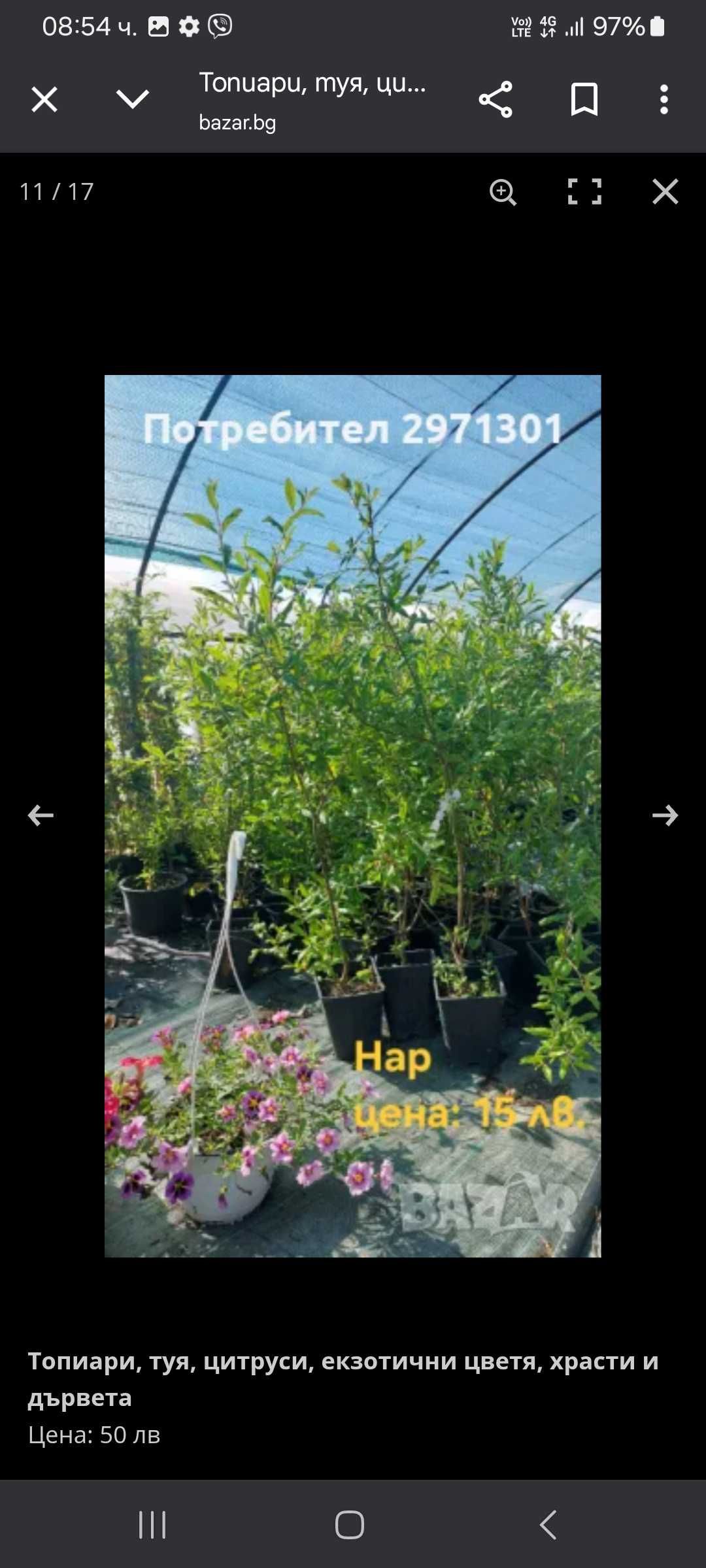Viewport: 706px width, 1568px height.
Task: Go to the previous photo
Action: [x=41, y=815]
